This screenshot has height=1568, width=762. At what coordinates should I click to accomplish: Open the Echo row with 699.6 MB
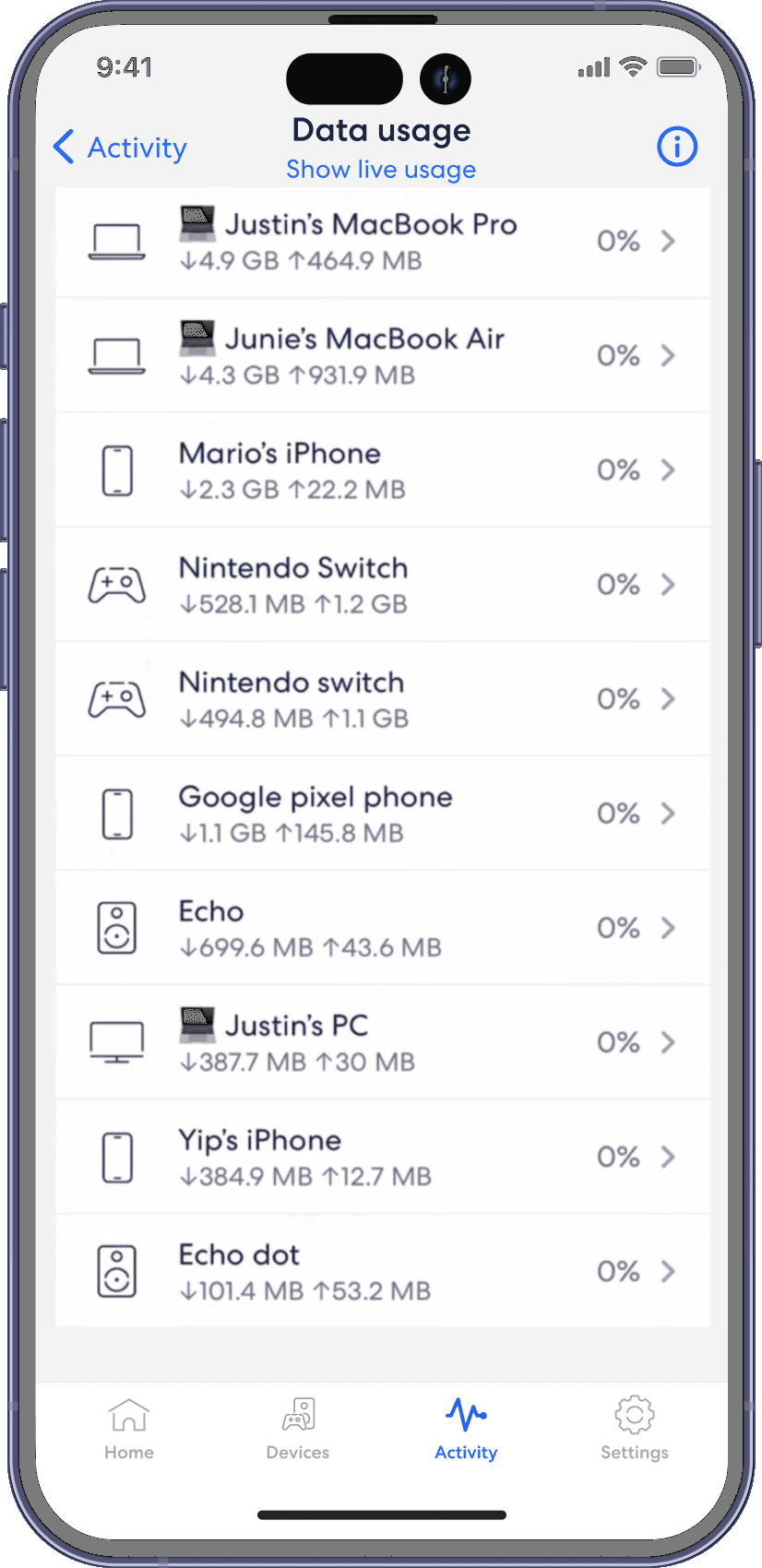point(382,928)
